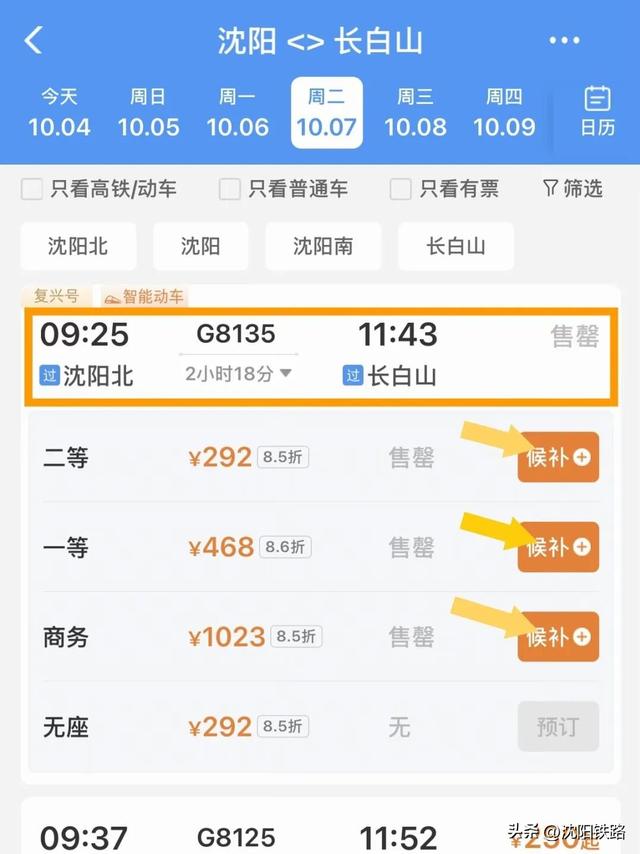
Task: Select today's date 10.04
Action: [x=59, y=113]
